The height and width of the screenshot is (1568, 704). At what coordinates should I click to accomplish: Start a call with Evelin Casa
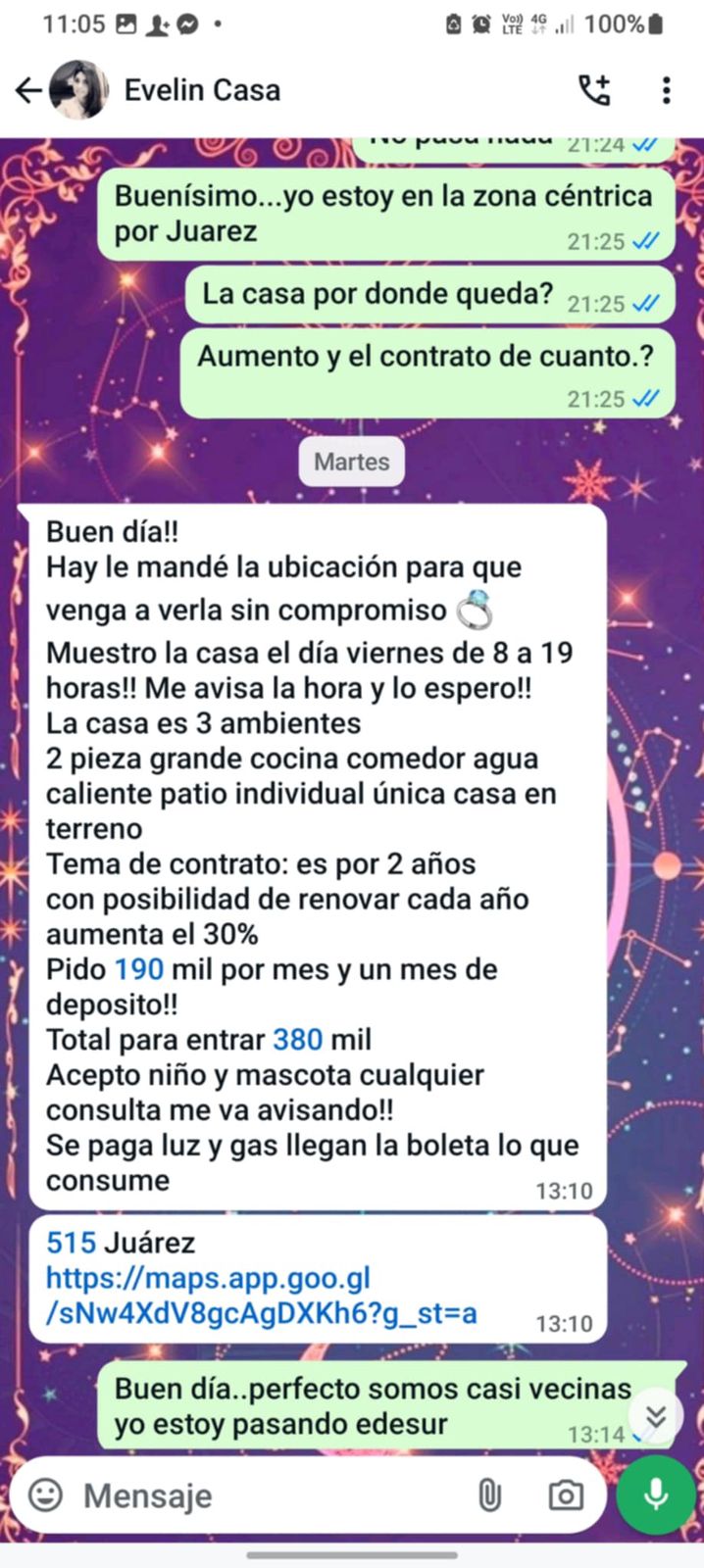coord(594,90)
